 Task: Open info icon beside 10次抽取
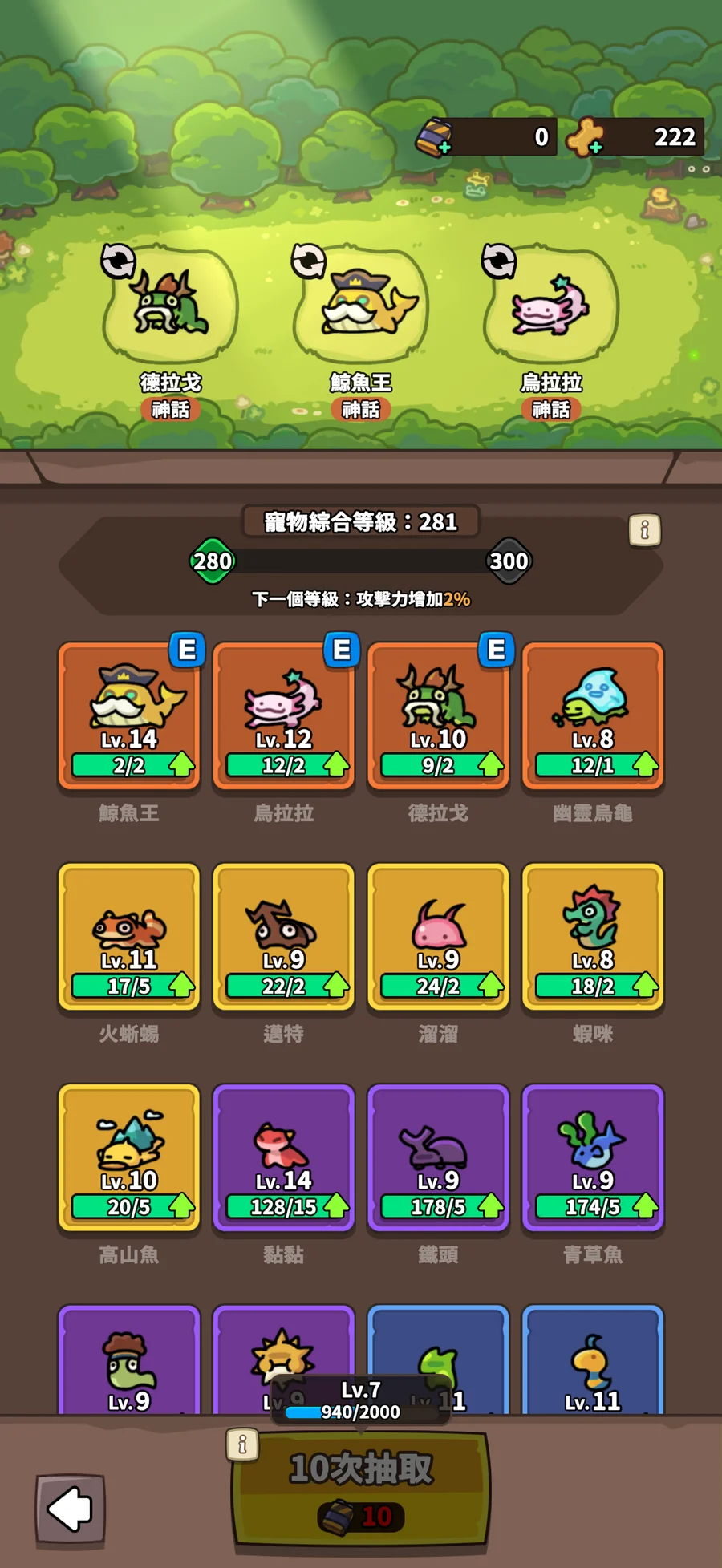pos(242,1444)
